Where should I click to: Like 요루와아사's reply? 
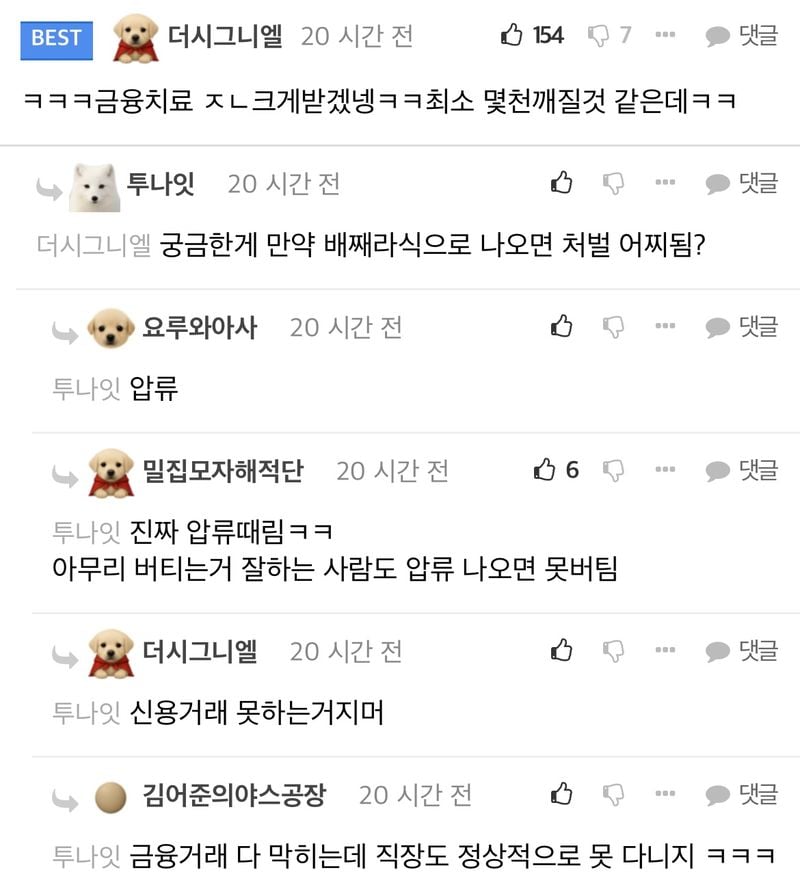coord(562,326)
